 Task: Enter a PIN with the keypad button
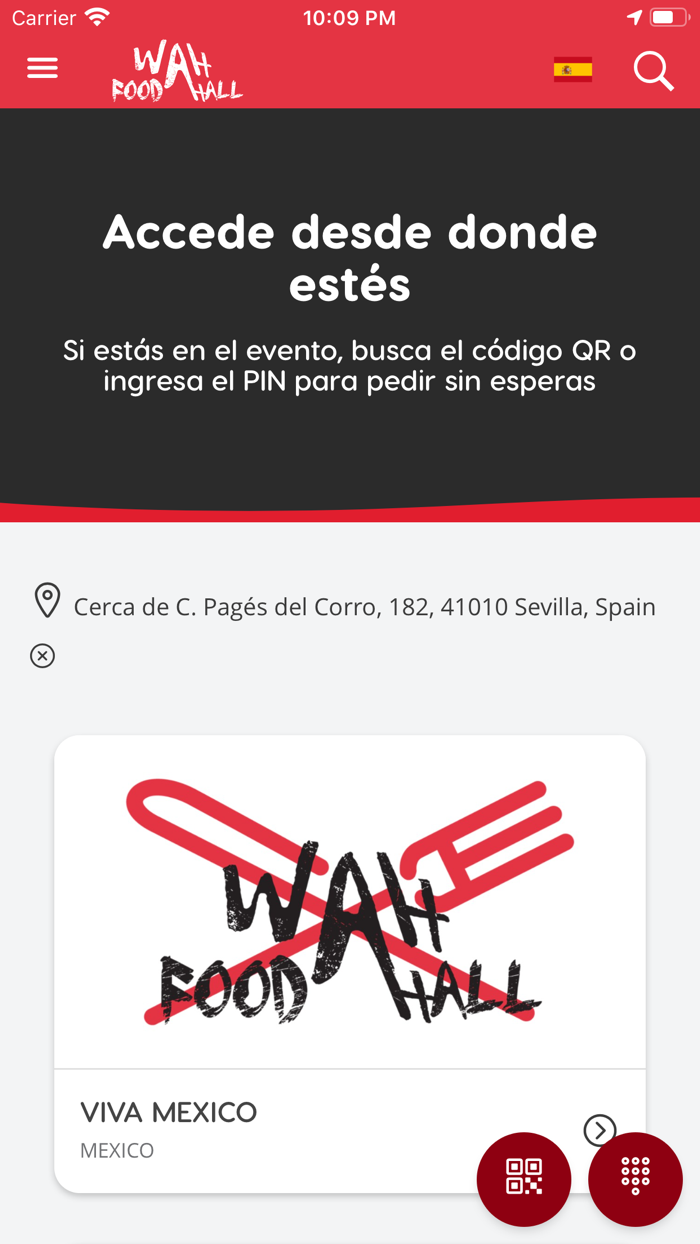635,1179
